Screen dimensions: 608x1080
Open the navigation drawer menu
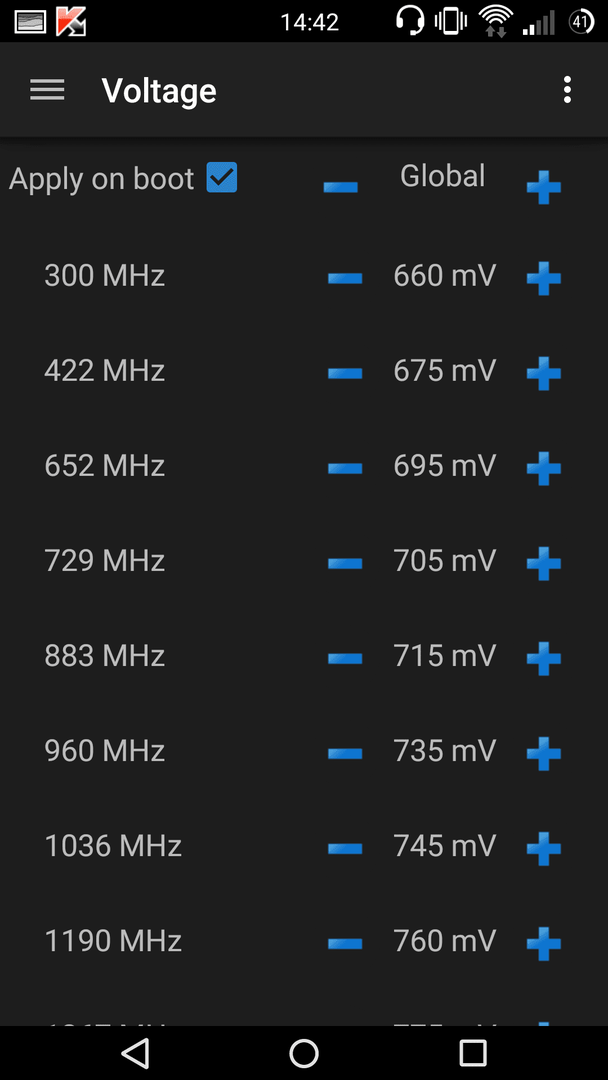coord(47,90)
